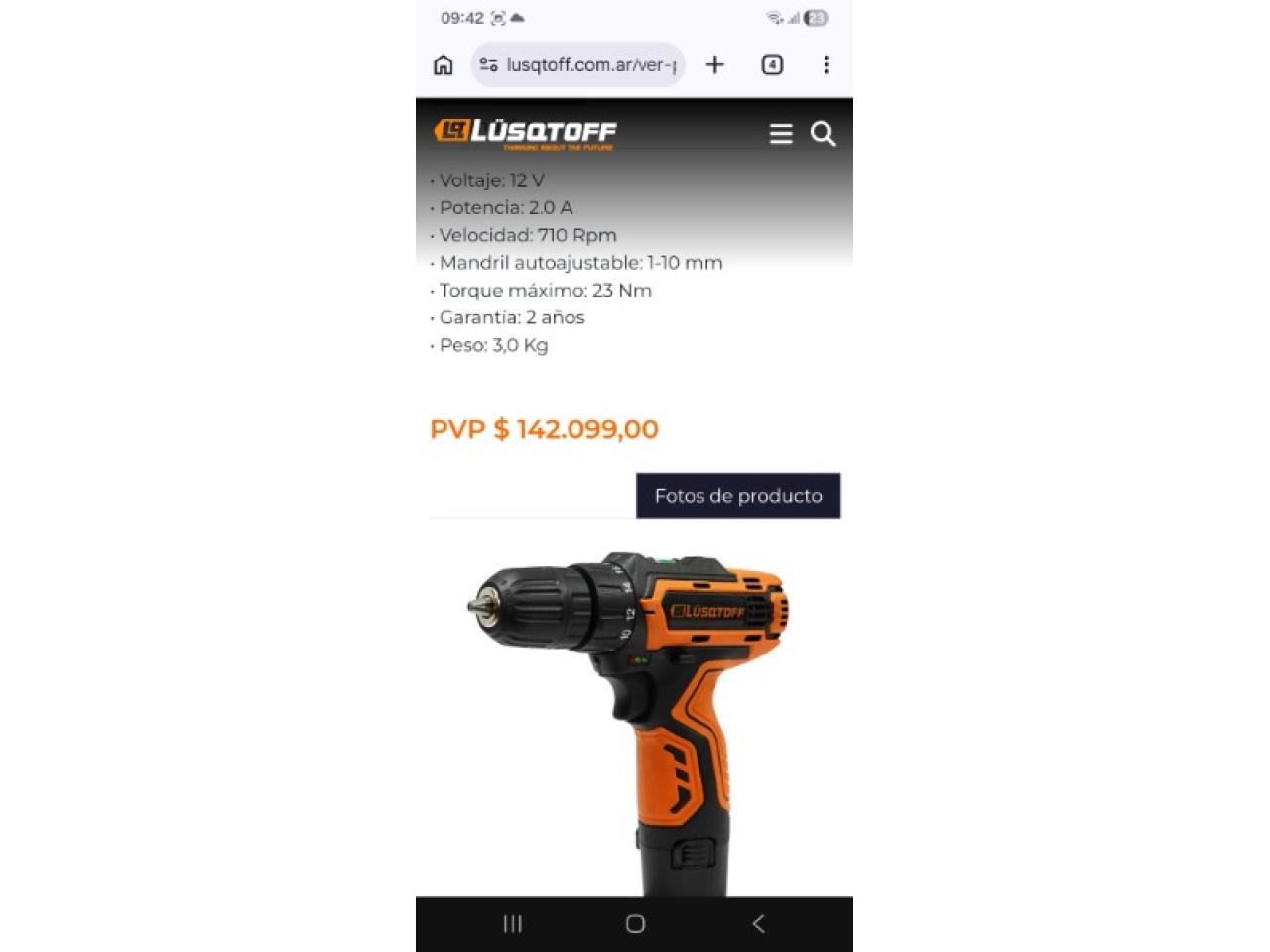Search the Lüsqtoff site
Image resolution: width=1270 pixels, height=952 pixels.
click(823, 134)
